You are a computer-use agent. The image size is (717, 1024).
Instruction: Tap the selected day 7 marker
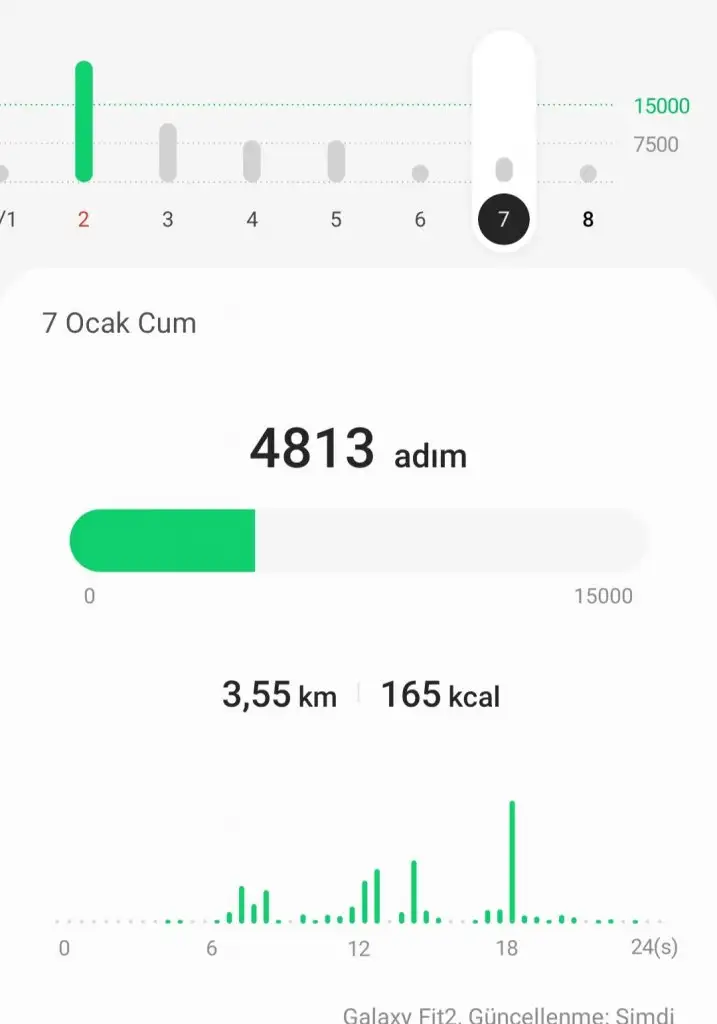coord(504,219)
